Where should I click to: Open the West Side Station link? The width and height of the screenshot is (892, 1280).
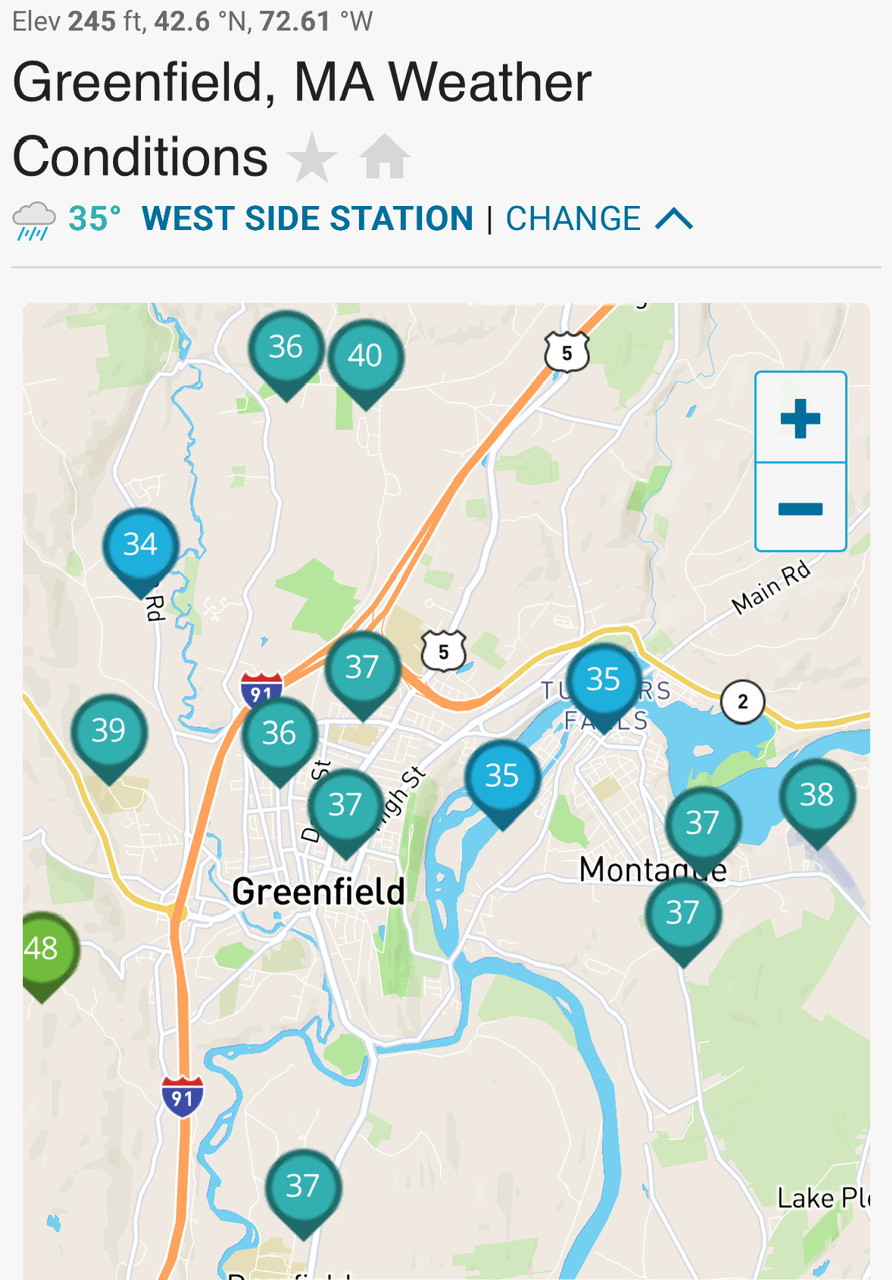pos(307,218)
